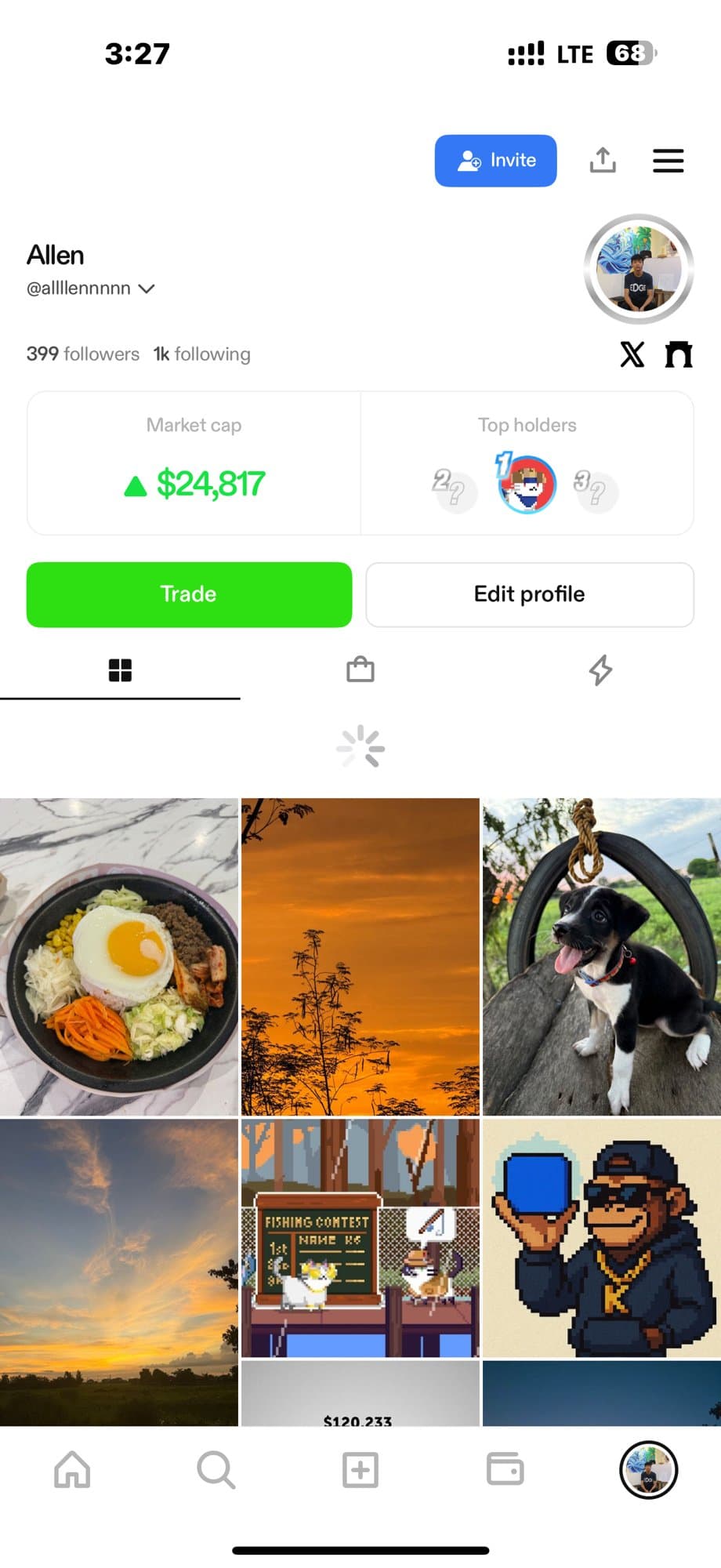Tap the Invite button
This screenshot has width=721, height=1568.
coord(495,161)
